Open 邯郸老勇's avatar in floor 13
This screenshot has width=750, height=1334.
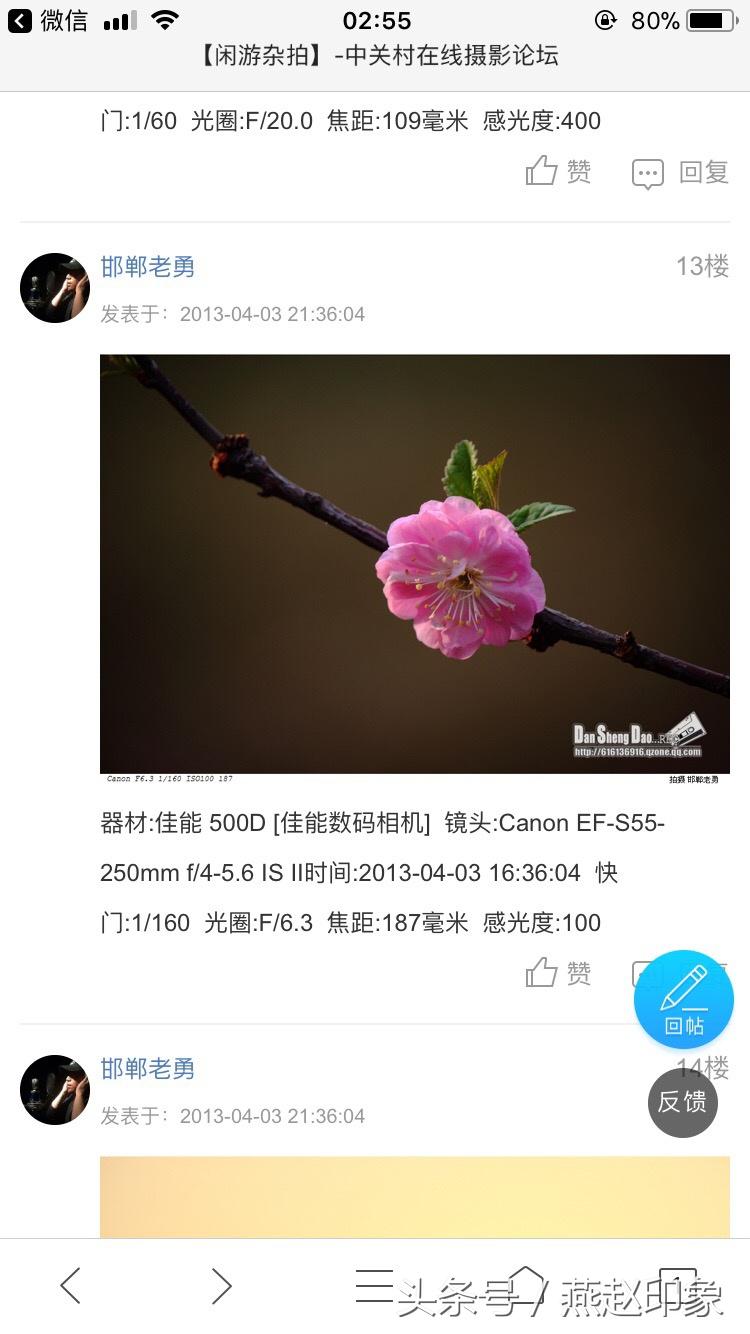click(x=54, y=287)
